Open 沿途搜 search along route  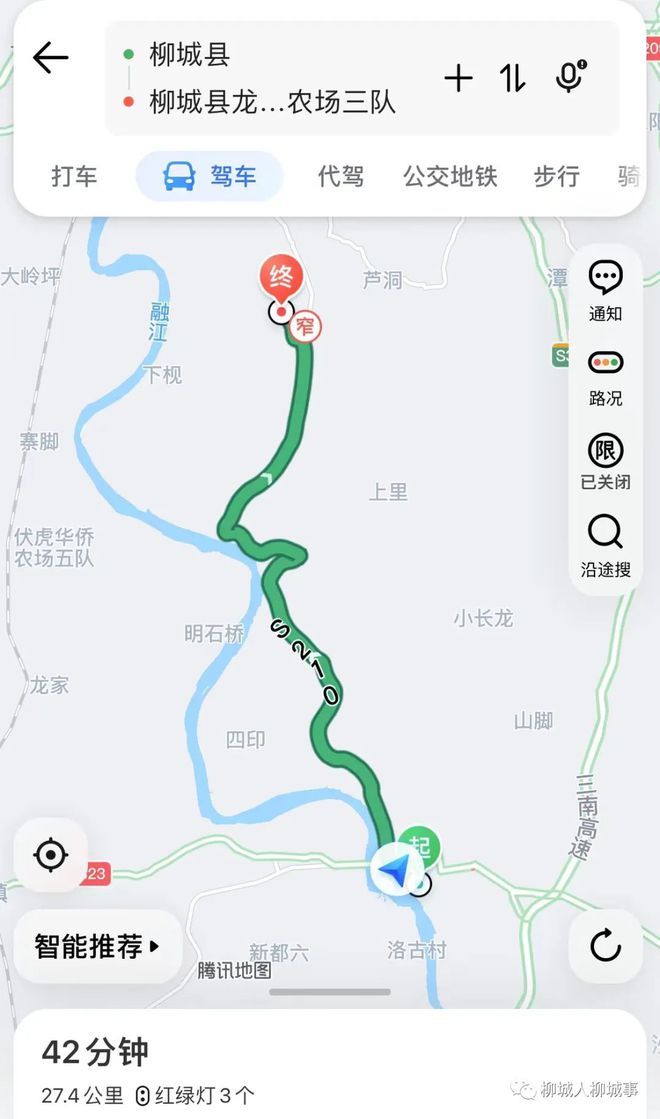point(605,545)
